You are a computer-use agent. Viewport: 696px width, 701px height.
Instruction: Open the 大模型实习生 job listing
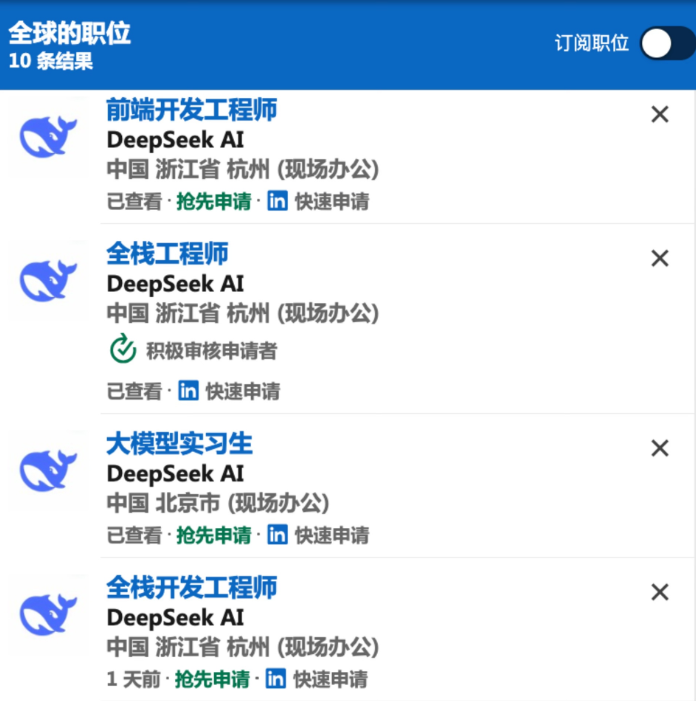(180, 443)
